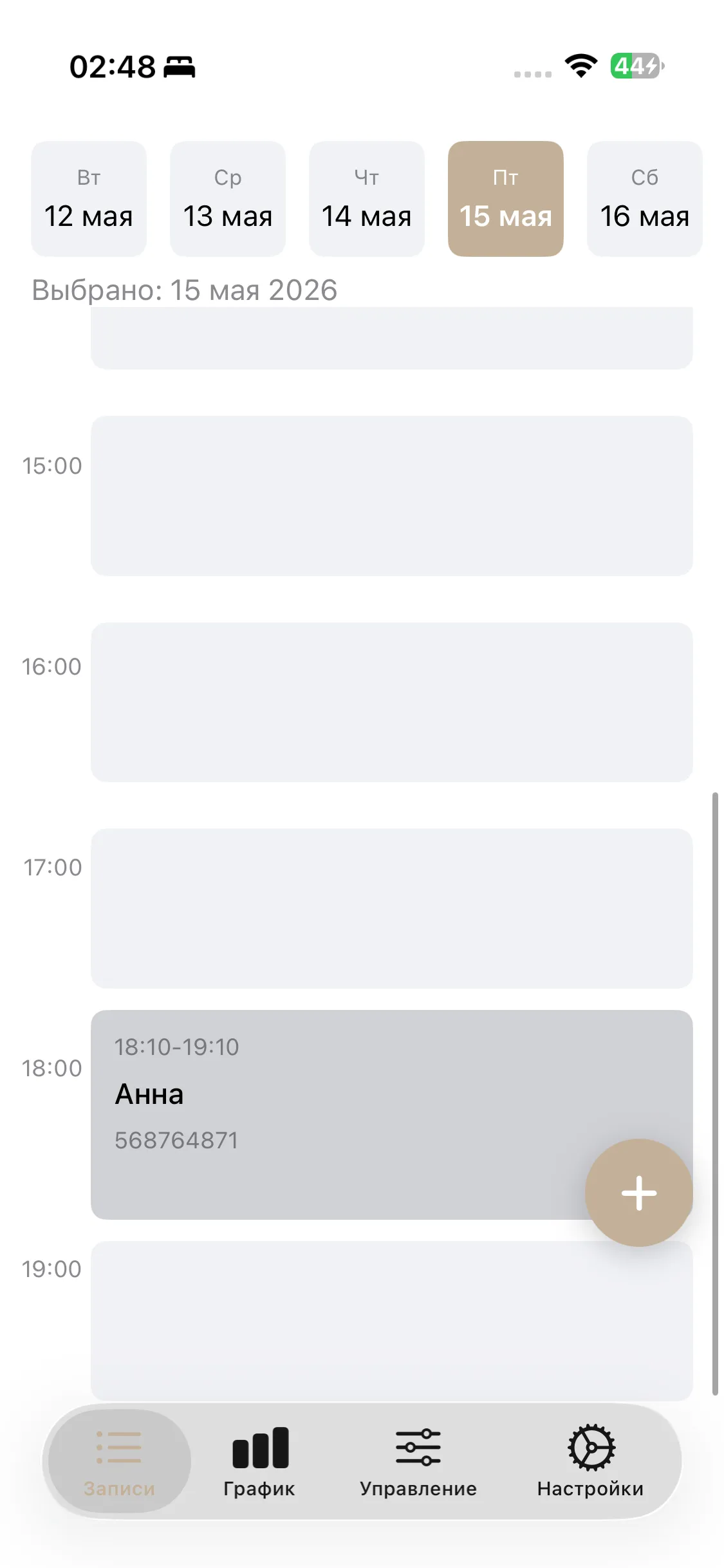
Task: Choose Thursday 14 мая in date strip
Action: click(x=367, y=199)
